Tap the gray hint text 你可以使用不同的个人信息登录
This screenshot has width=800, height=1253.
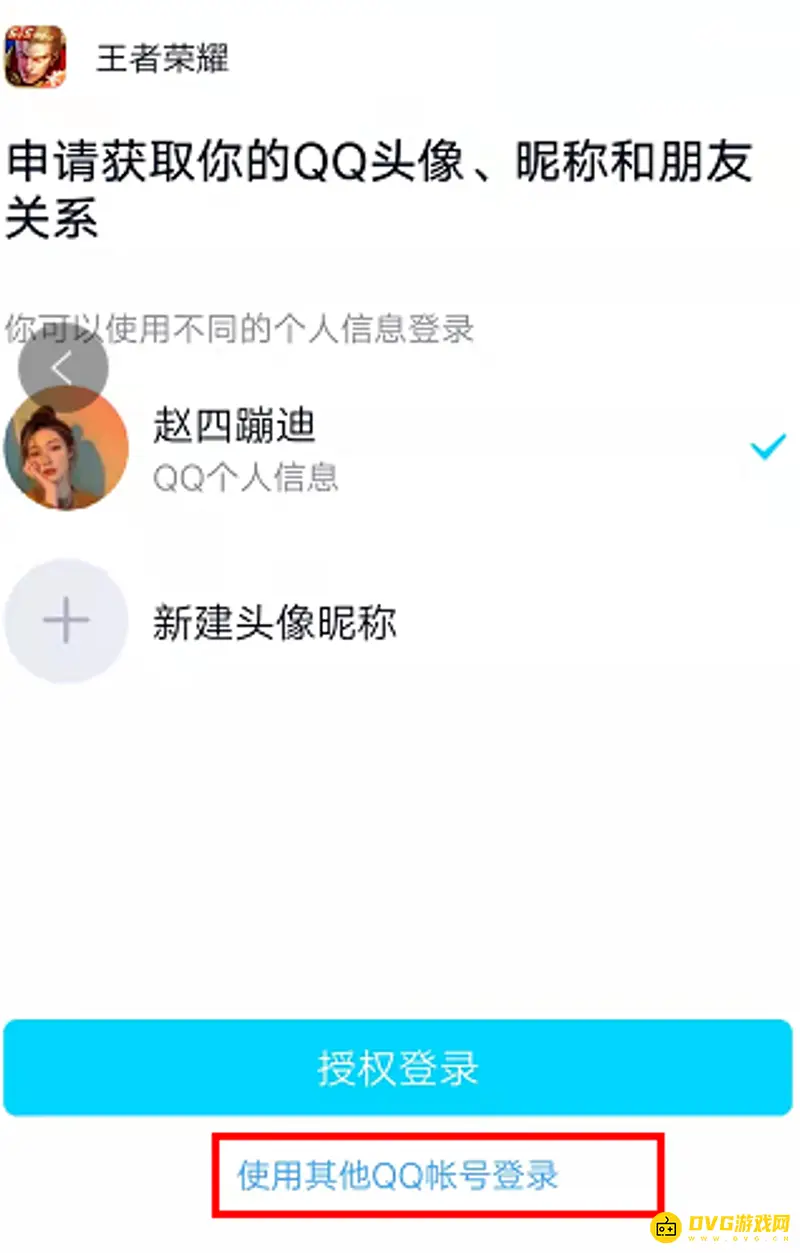(x=240, y=330)
